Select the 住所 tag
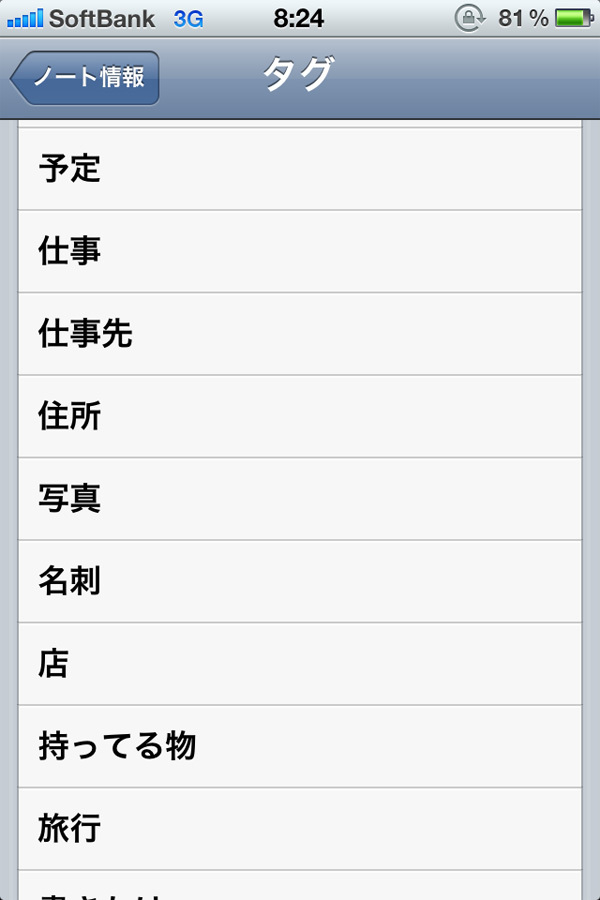Viewport: 600px width, 900px height. (x=300, y=416)
